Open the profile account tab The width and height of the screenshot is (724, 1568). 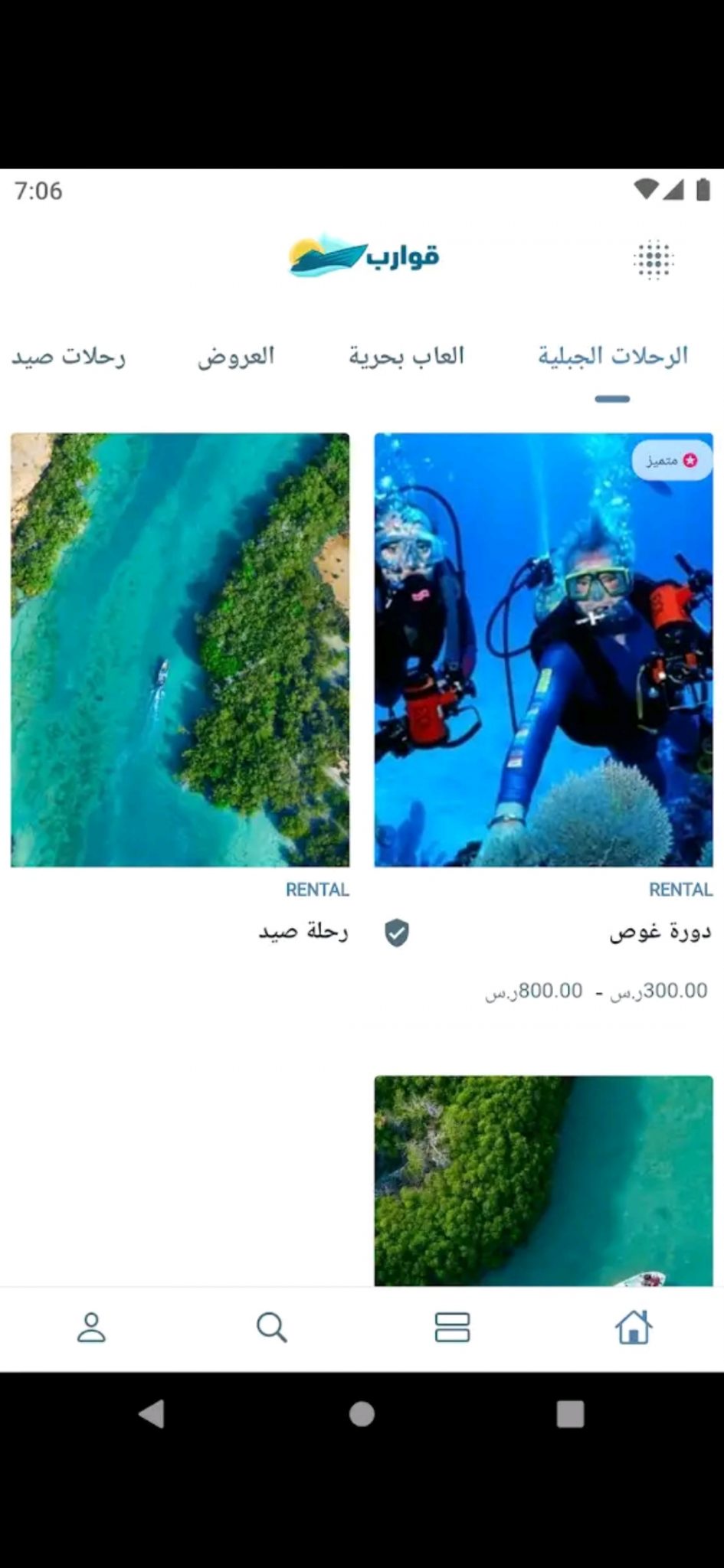[91, 1327]
